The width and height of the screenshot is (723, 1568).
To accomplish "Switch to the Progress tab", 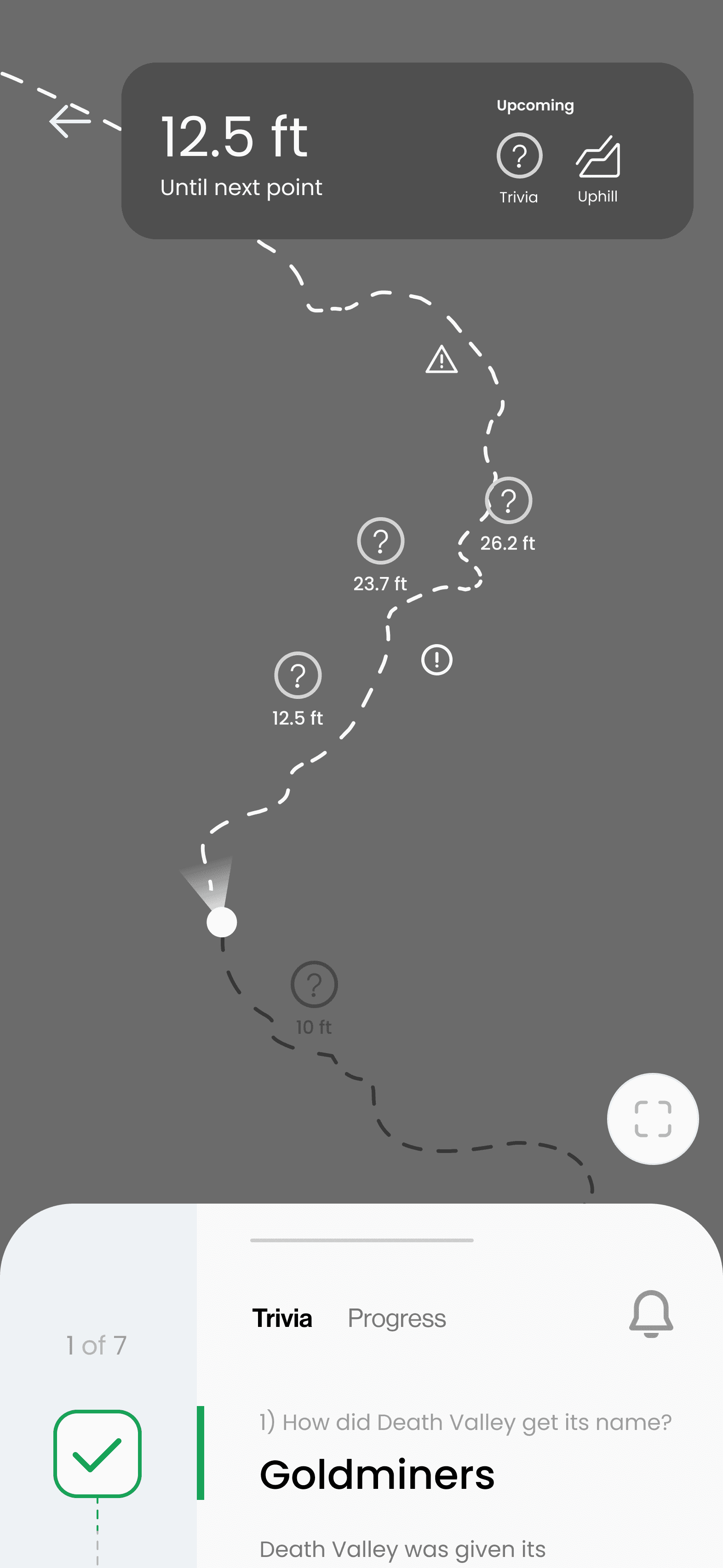I will pos(397,1319).
